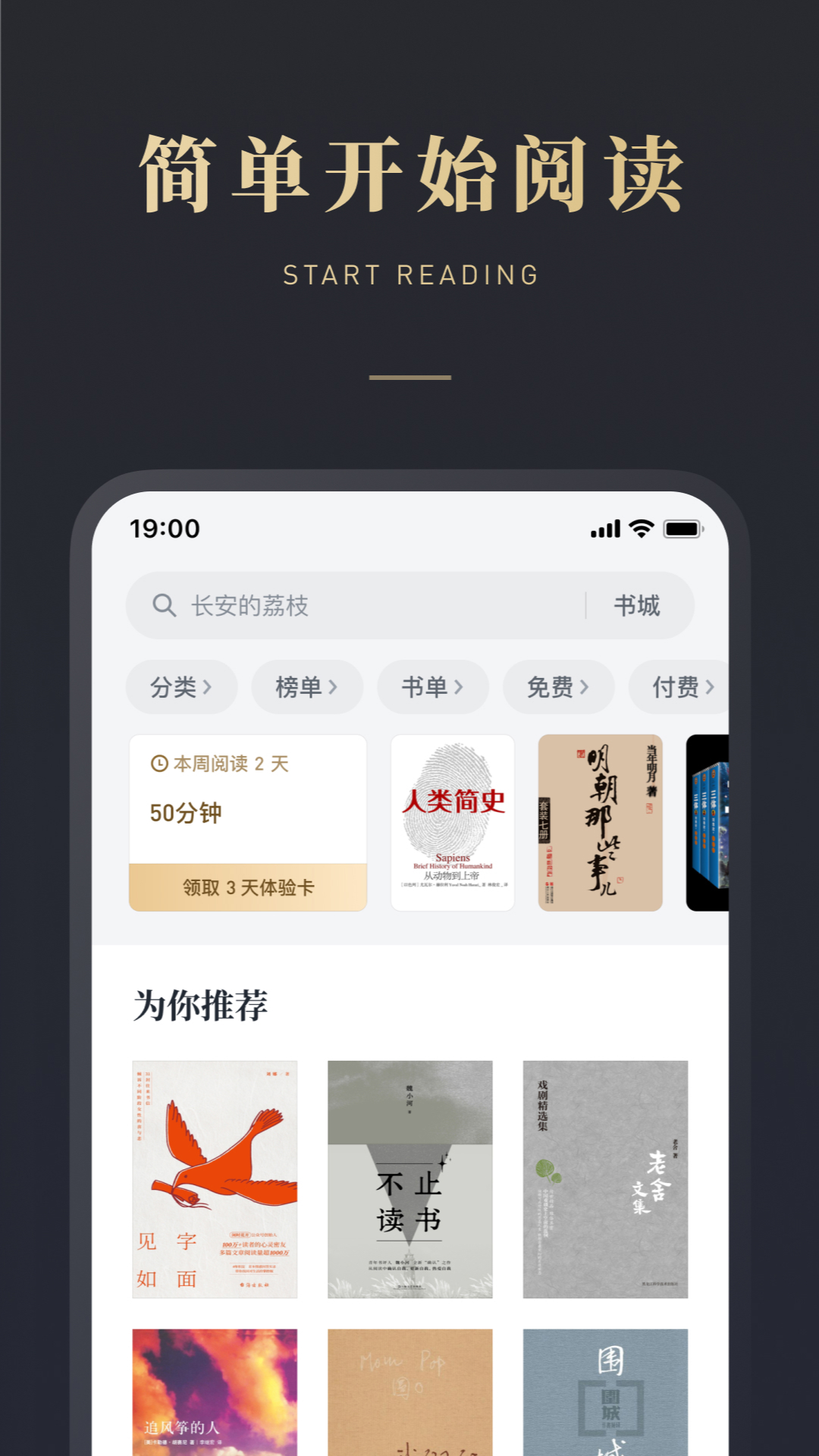Image resolution: width=819 pixels, height=1456 pixels.
Task: Expand the 分类 category filter
Action: click(x=181, y=687)
